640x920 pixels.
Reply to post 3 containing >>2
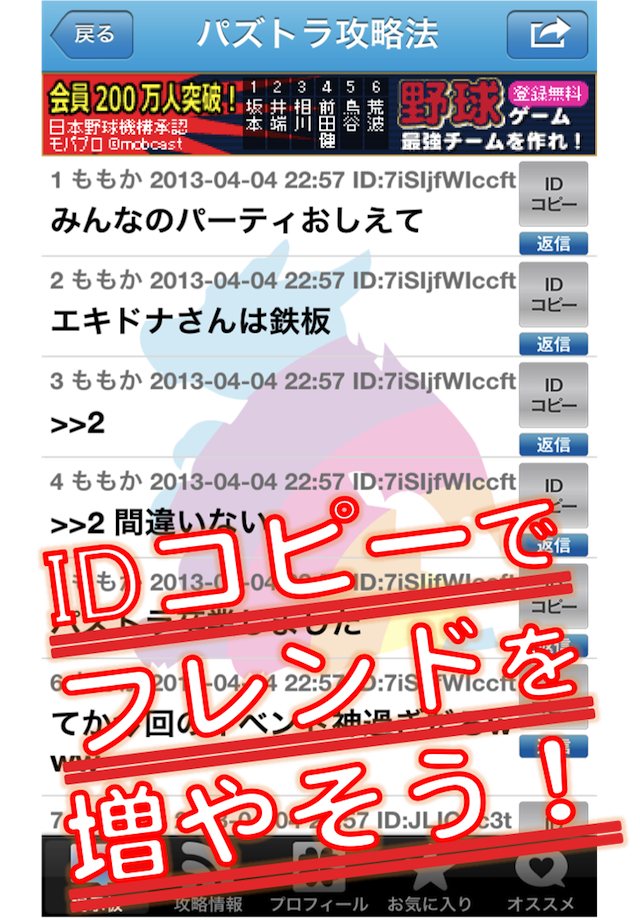pyautogui.click(x=553, y=445)
